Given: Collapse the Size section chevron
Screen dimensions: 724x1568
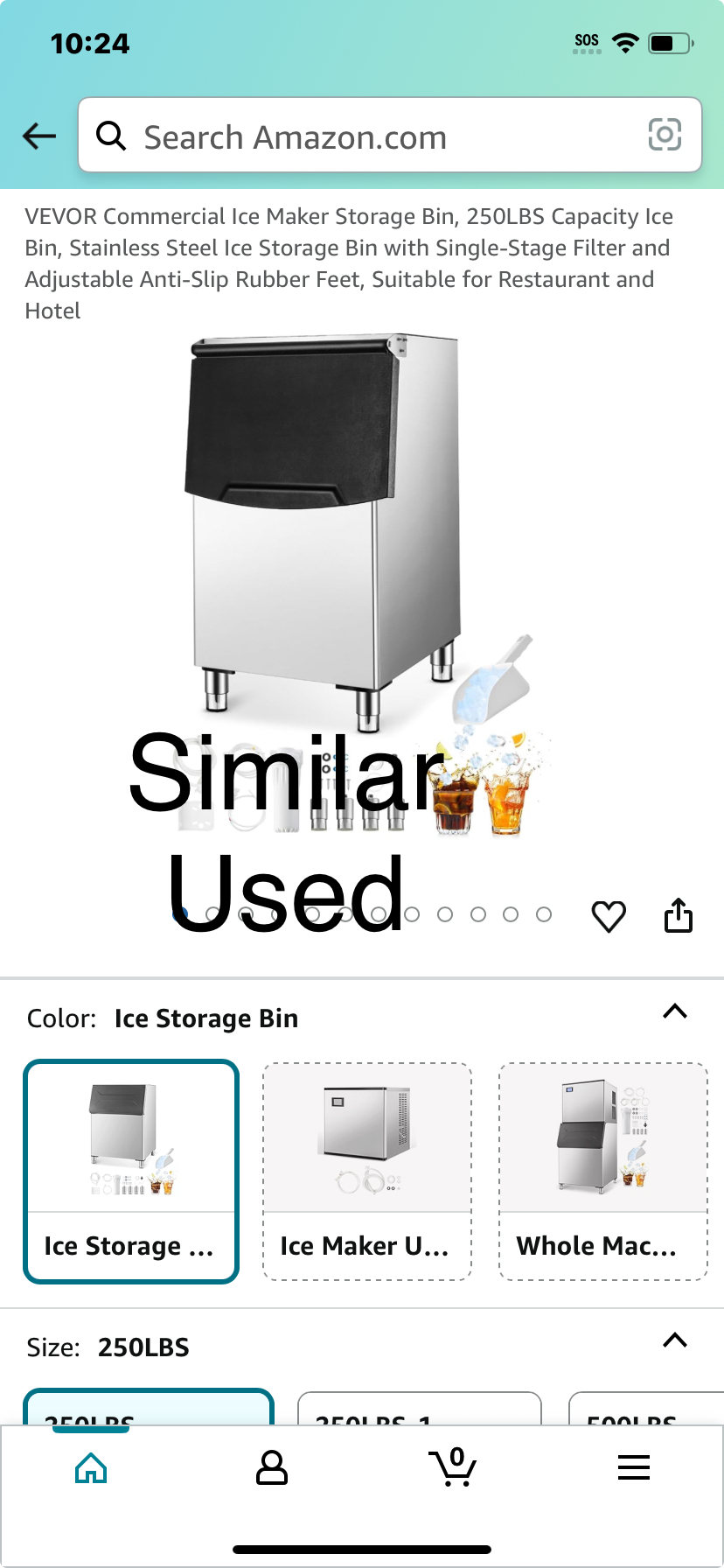Looking at the screenshot, I should [675, 1340].
